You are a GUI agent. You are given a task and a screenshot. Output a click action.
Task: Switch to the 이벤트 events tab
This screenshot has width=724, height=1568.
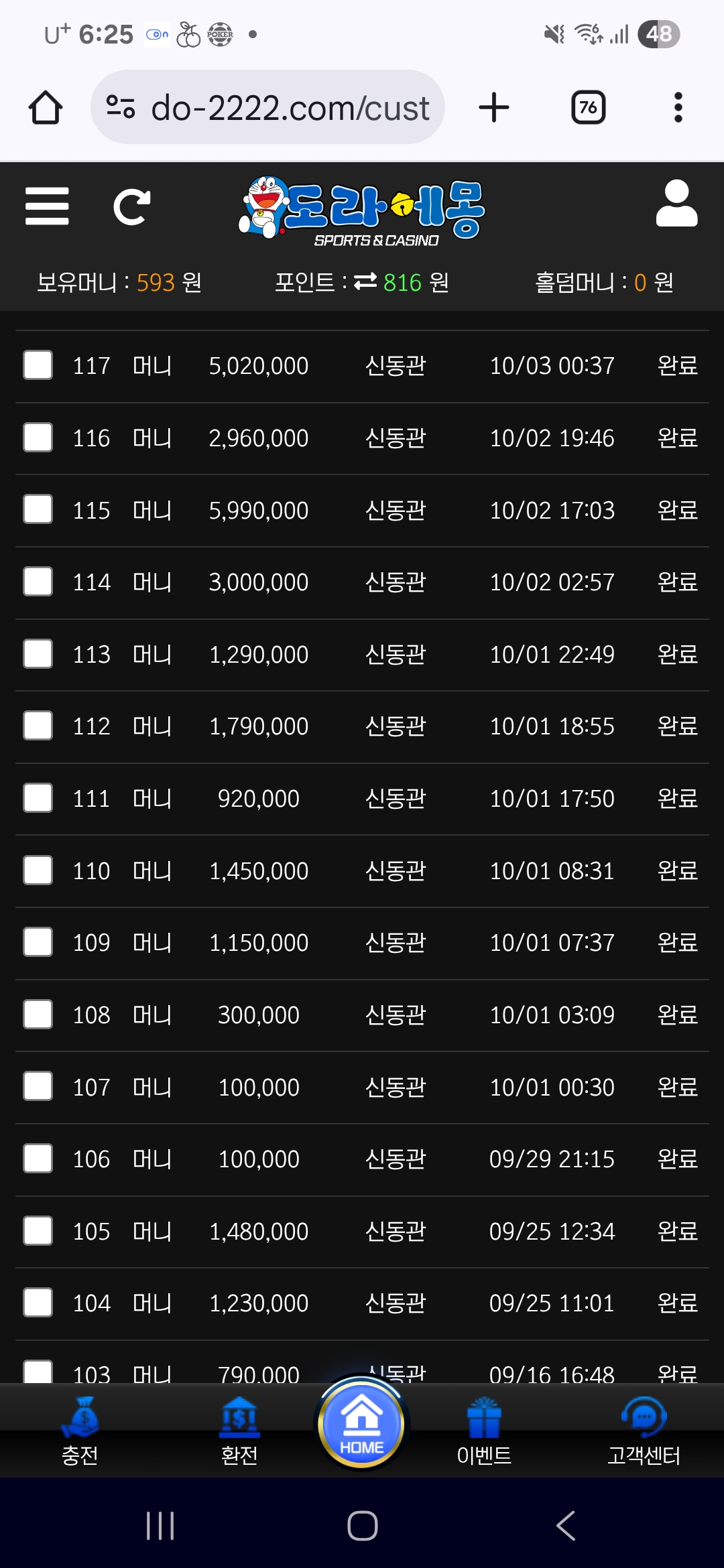point(484,1431)
